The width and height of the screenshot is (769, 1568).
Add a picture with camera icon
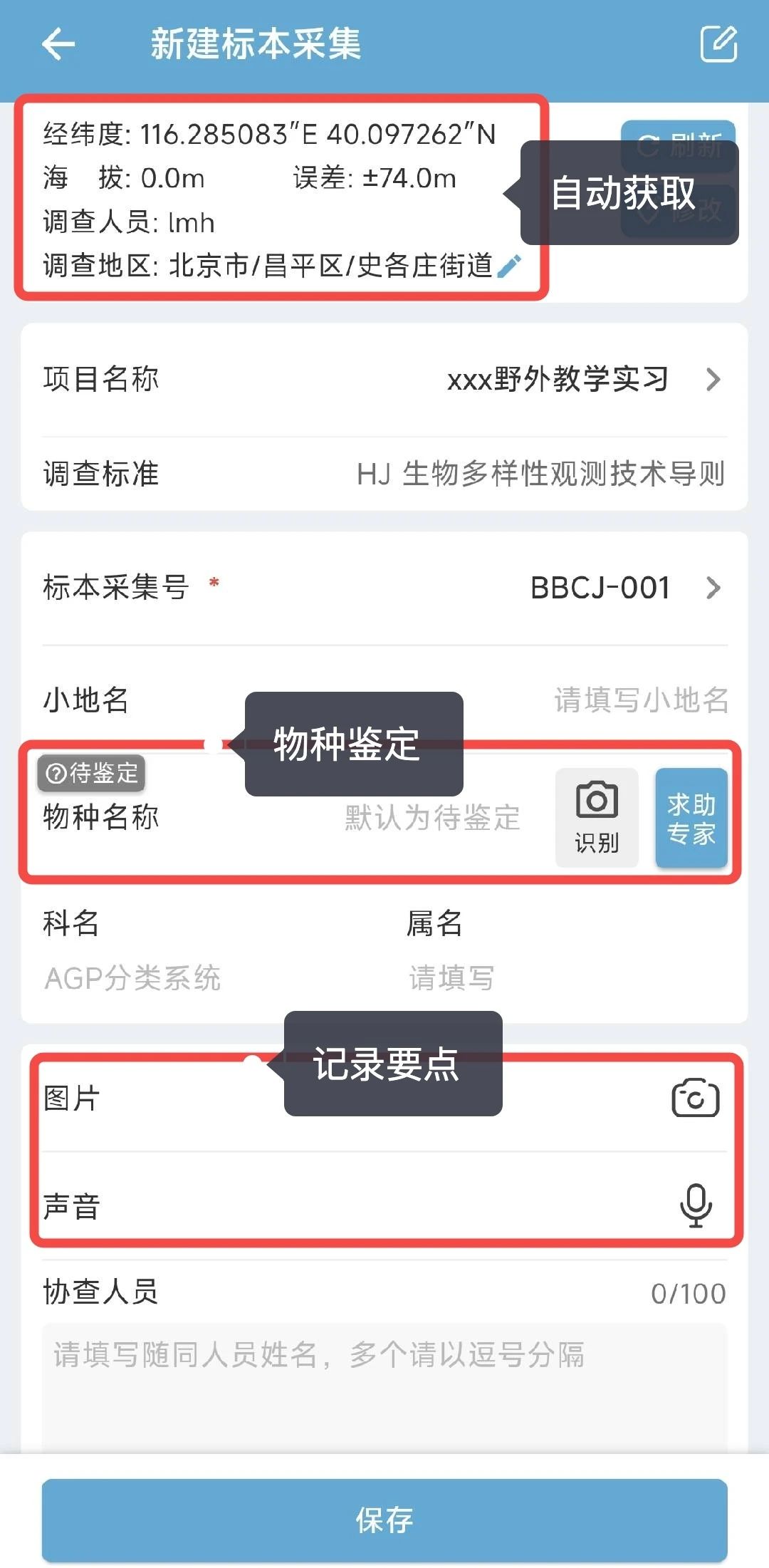coord(695,1098)
